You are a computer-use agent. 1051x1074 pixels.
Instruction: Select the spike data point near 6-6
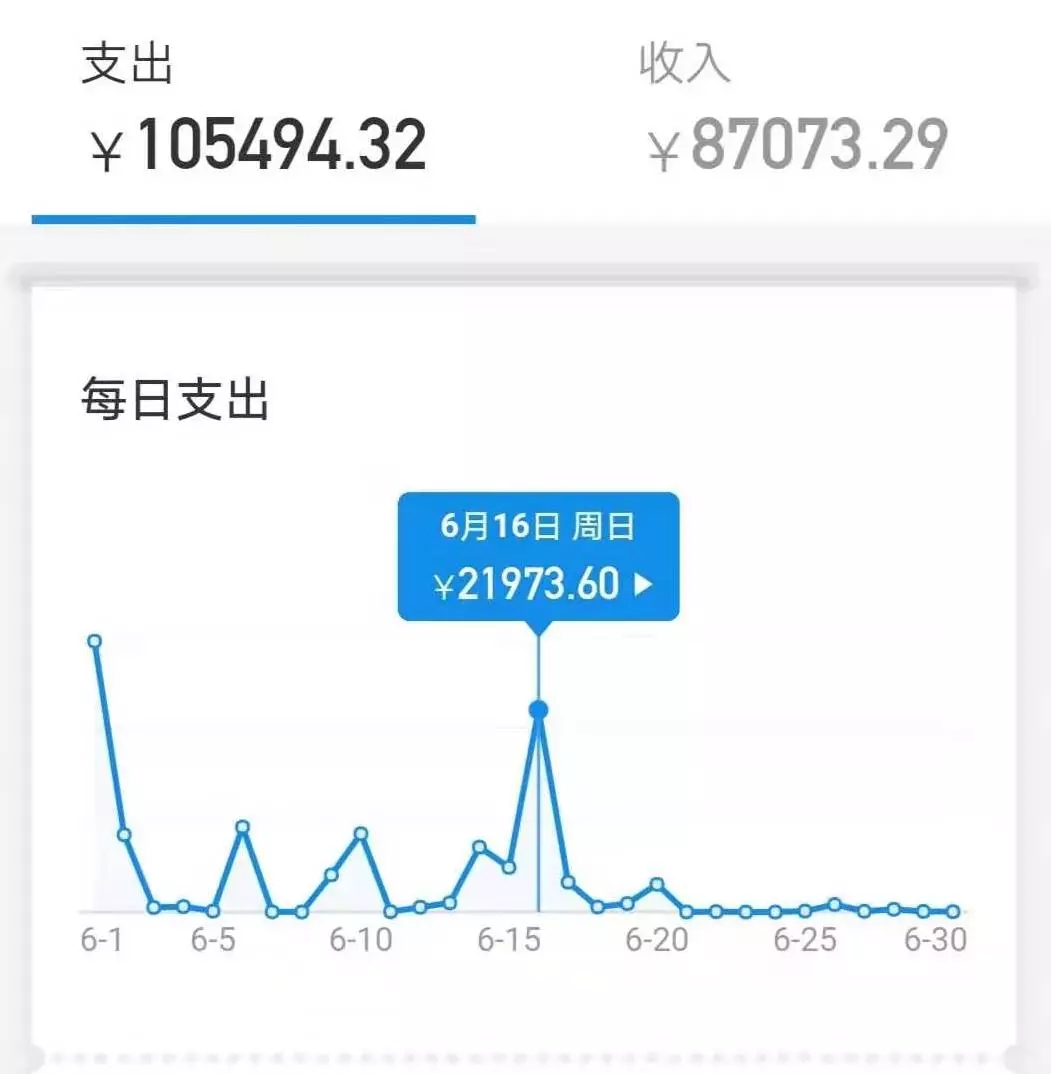point(241,828)
